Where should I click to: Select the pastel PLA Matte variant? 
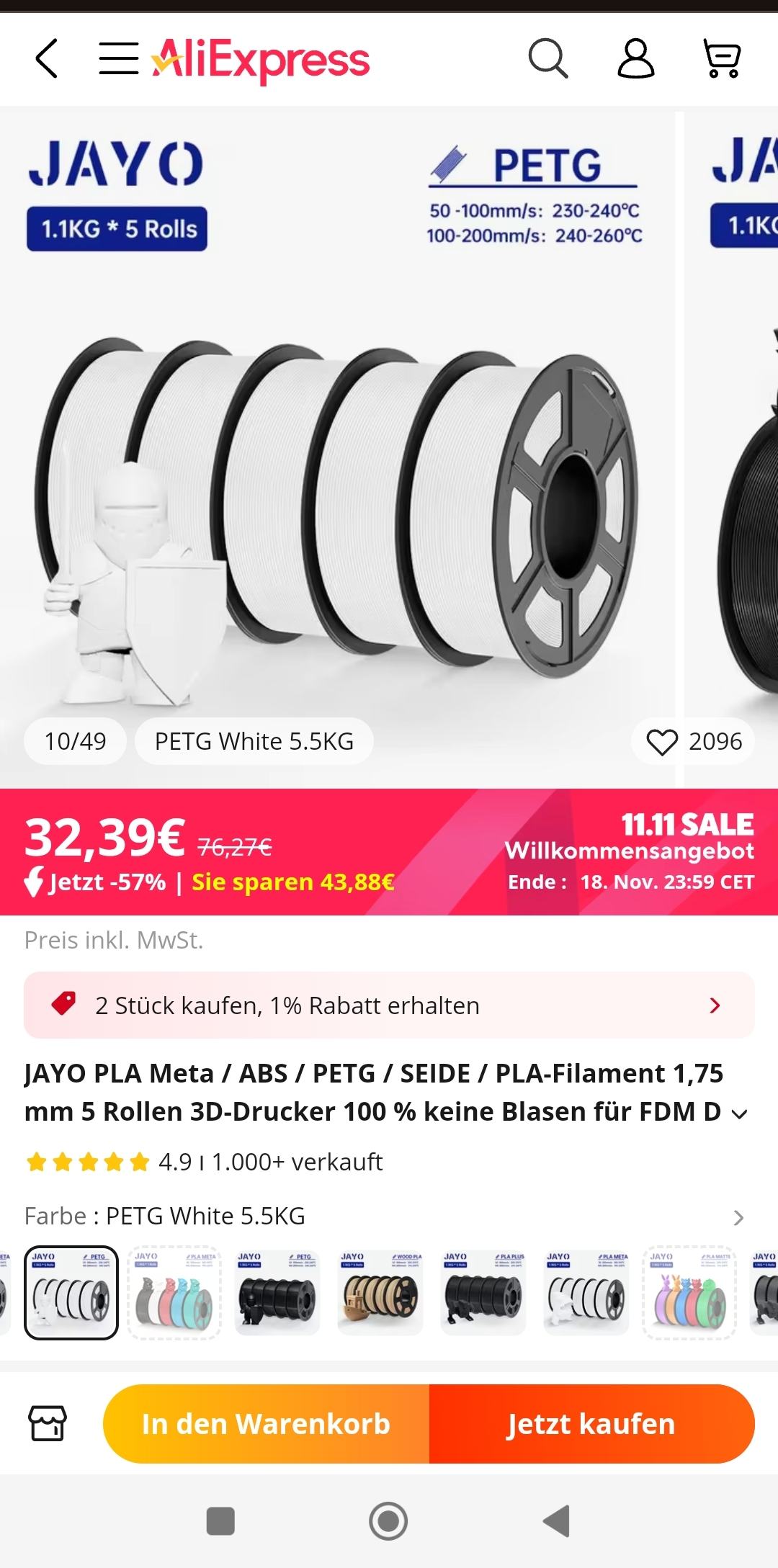689,1293
